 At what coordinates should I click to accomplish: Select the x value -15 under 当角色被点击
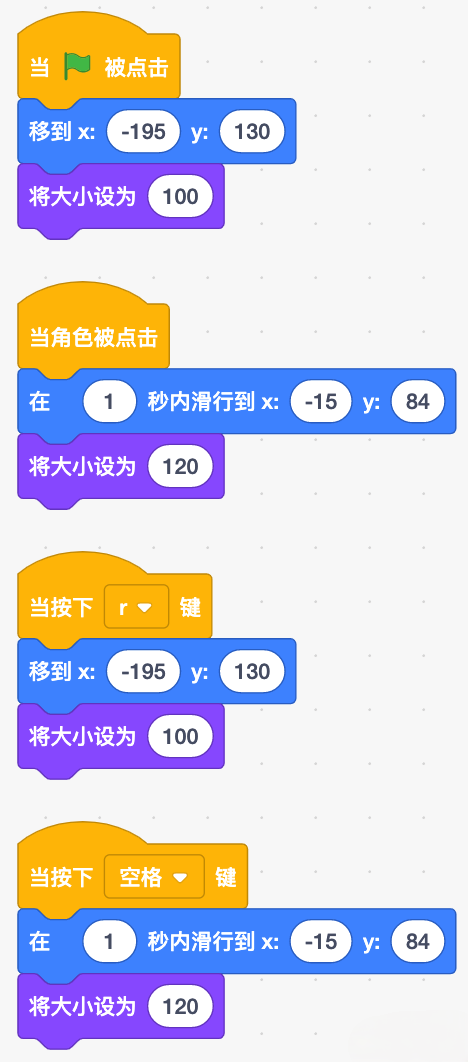coord(321,402)
